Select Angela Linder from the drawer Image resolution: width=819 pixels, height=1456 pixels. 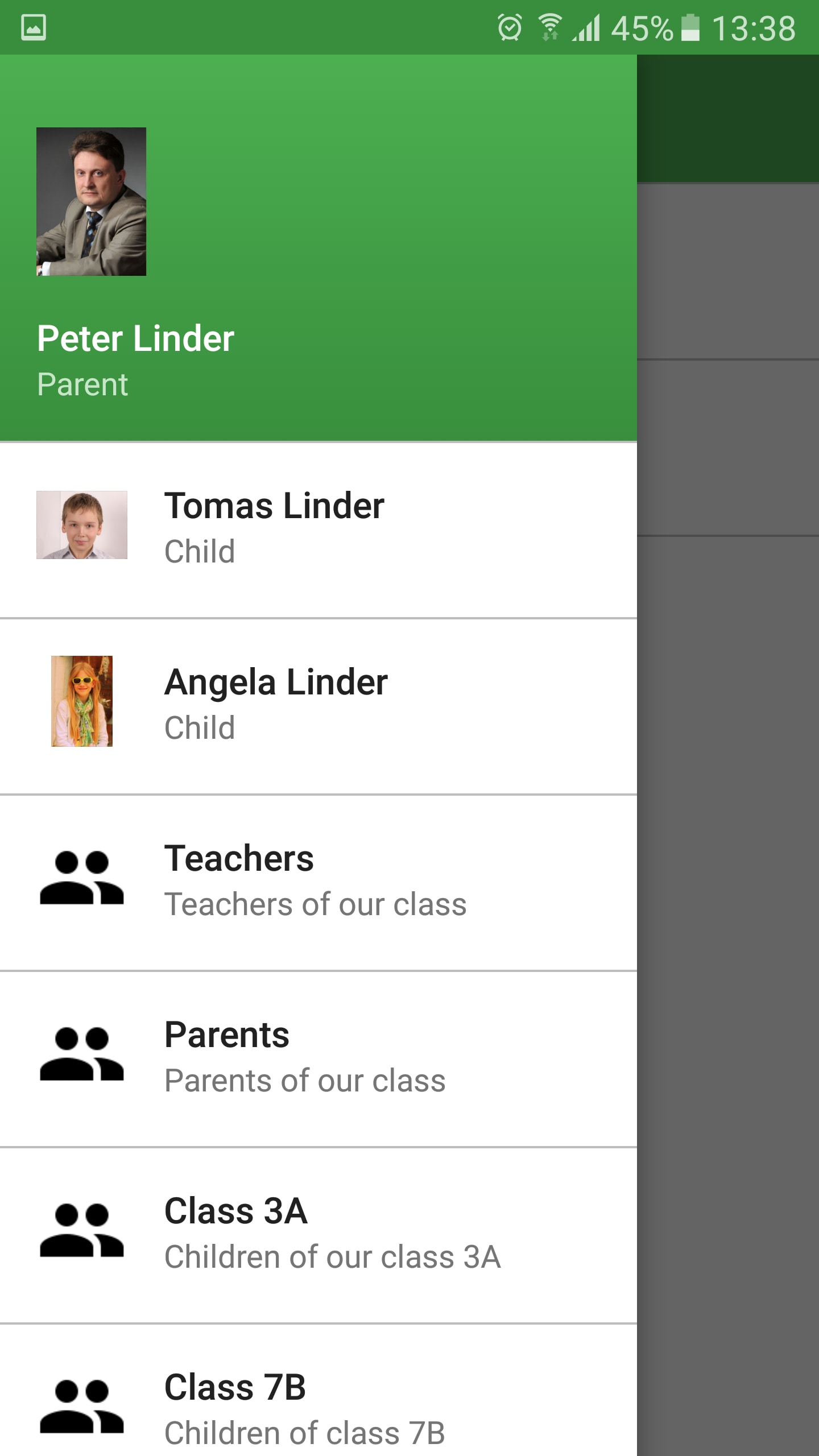pyautogui.click(x=318, y=706)
